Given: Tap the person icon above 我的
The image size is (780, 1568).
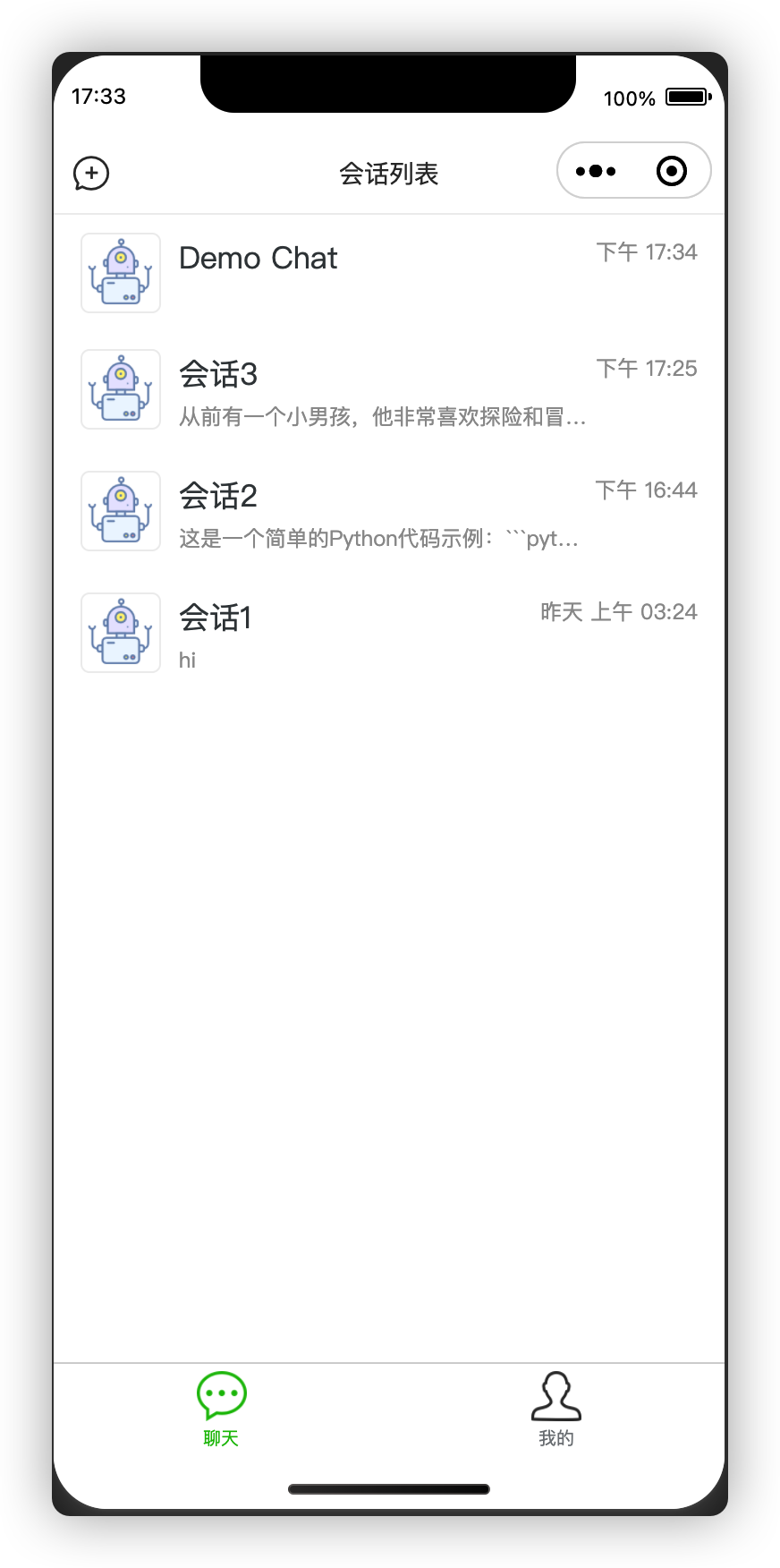Looking at the screenshot, I should pyautogui.click(x=555, y=1394).
